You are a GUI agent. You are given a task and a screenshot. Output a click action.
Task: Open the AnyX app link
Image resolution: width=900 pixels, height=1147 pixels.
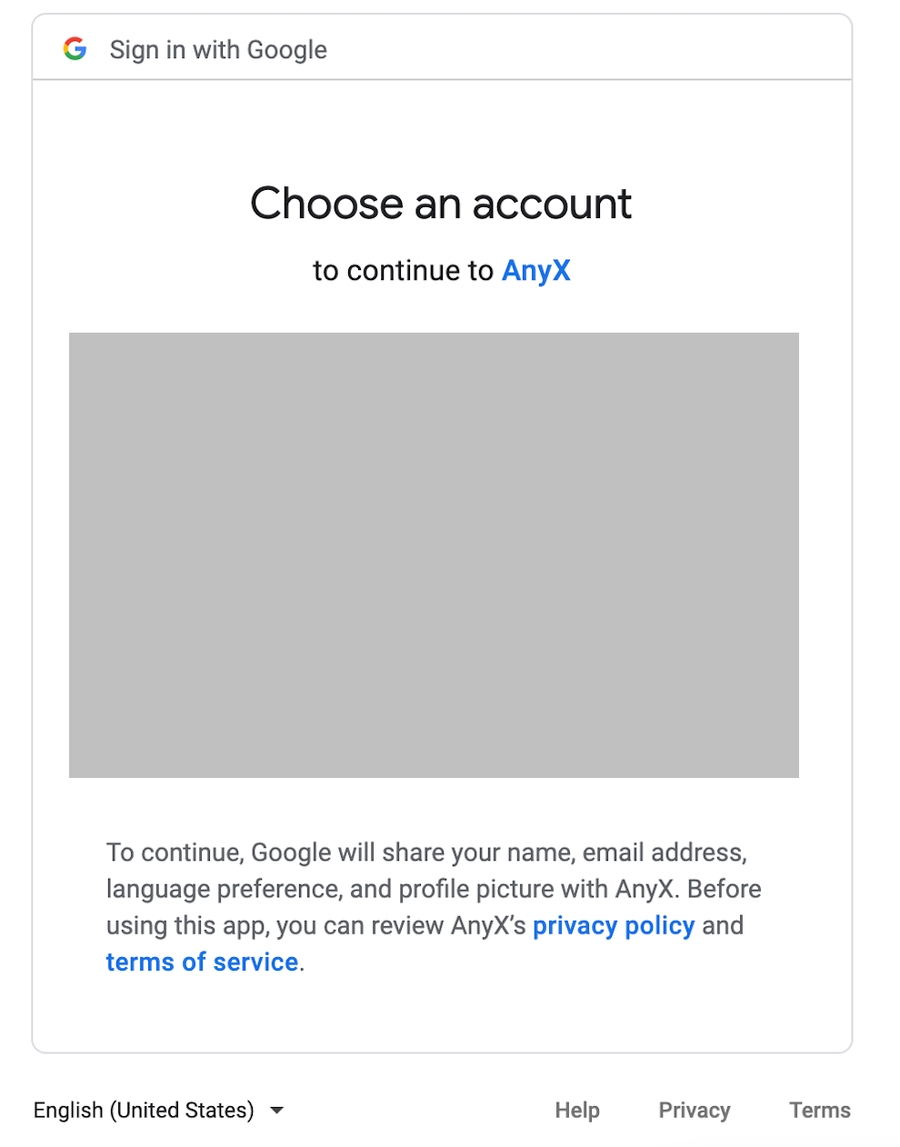[536, 270]
